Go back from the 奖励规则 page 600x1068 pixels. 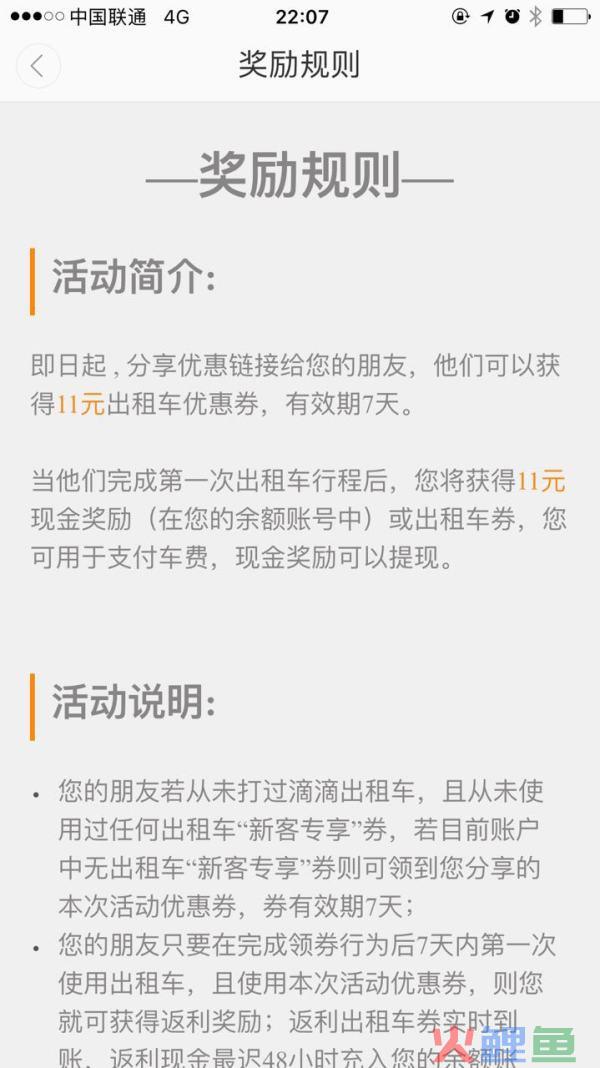coord(38,66)
